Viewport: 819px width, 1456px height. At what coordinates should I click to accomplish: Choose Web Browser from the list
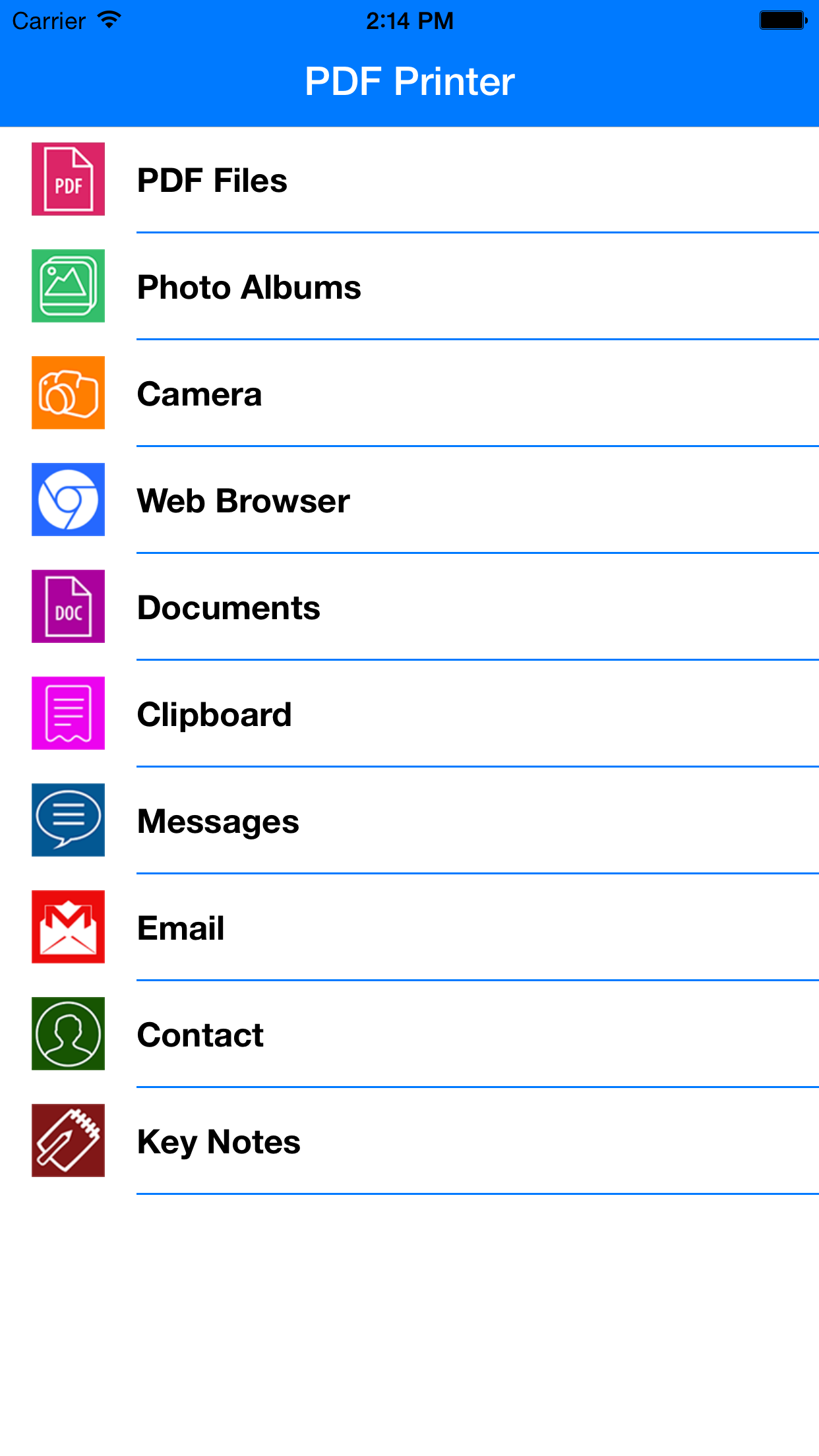(x=243, y=499)
